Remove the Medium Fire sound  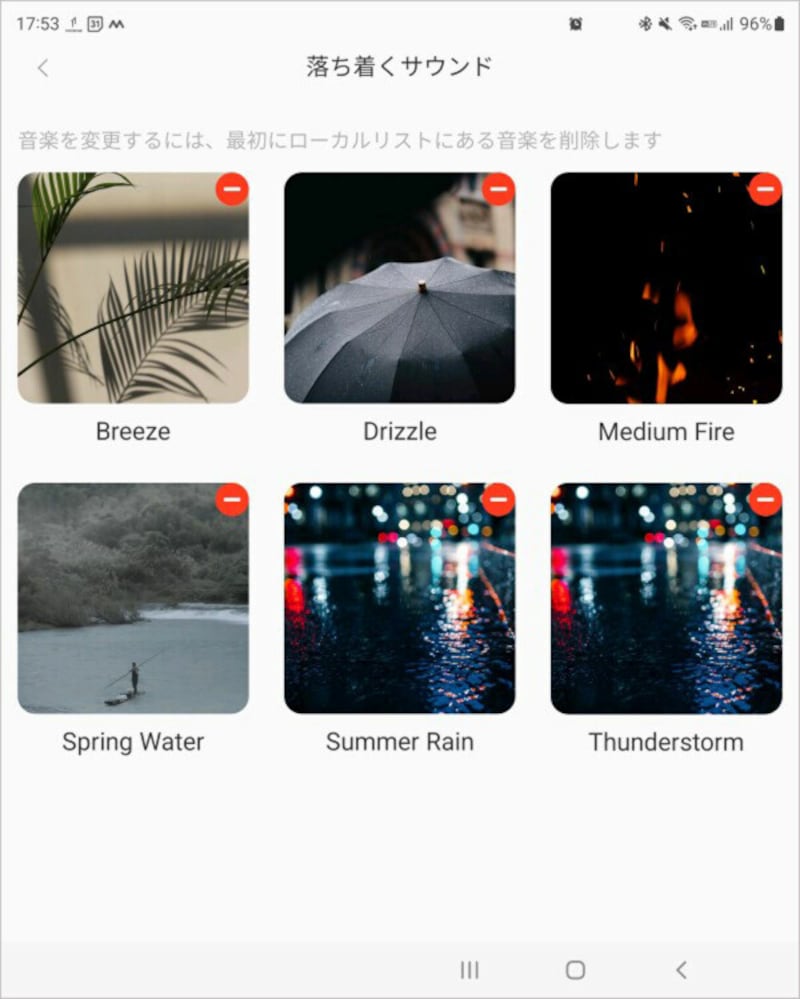(765, 189)
